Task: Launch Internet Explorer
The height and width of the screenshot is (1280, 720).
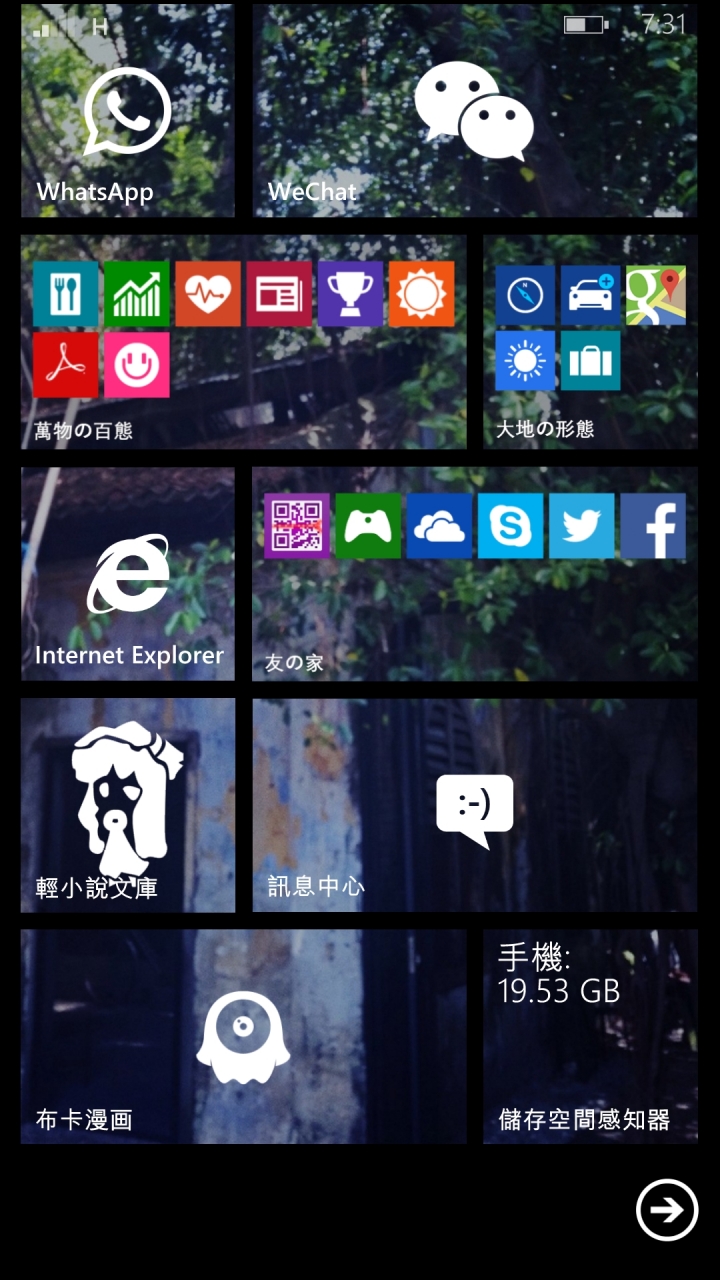Action: (x=128, y=574)
